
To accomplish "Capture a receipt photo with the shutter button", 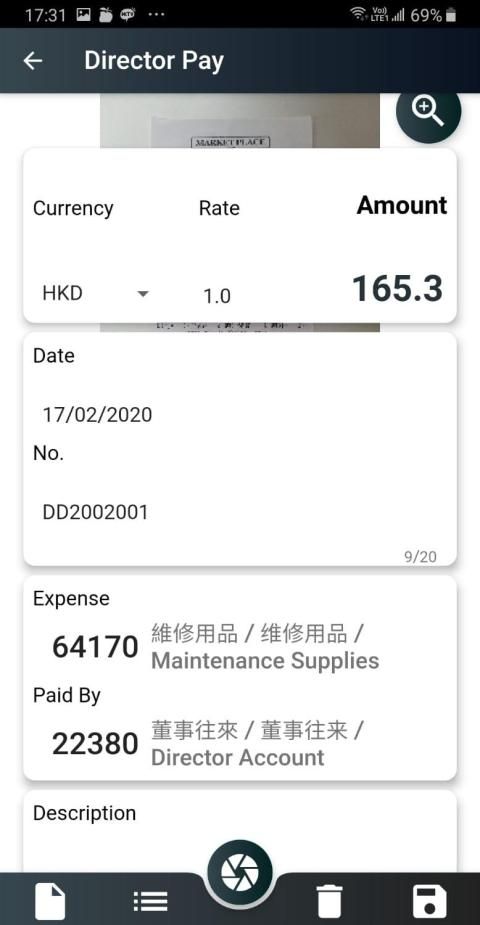I will coord(240,871).
